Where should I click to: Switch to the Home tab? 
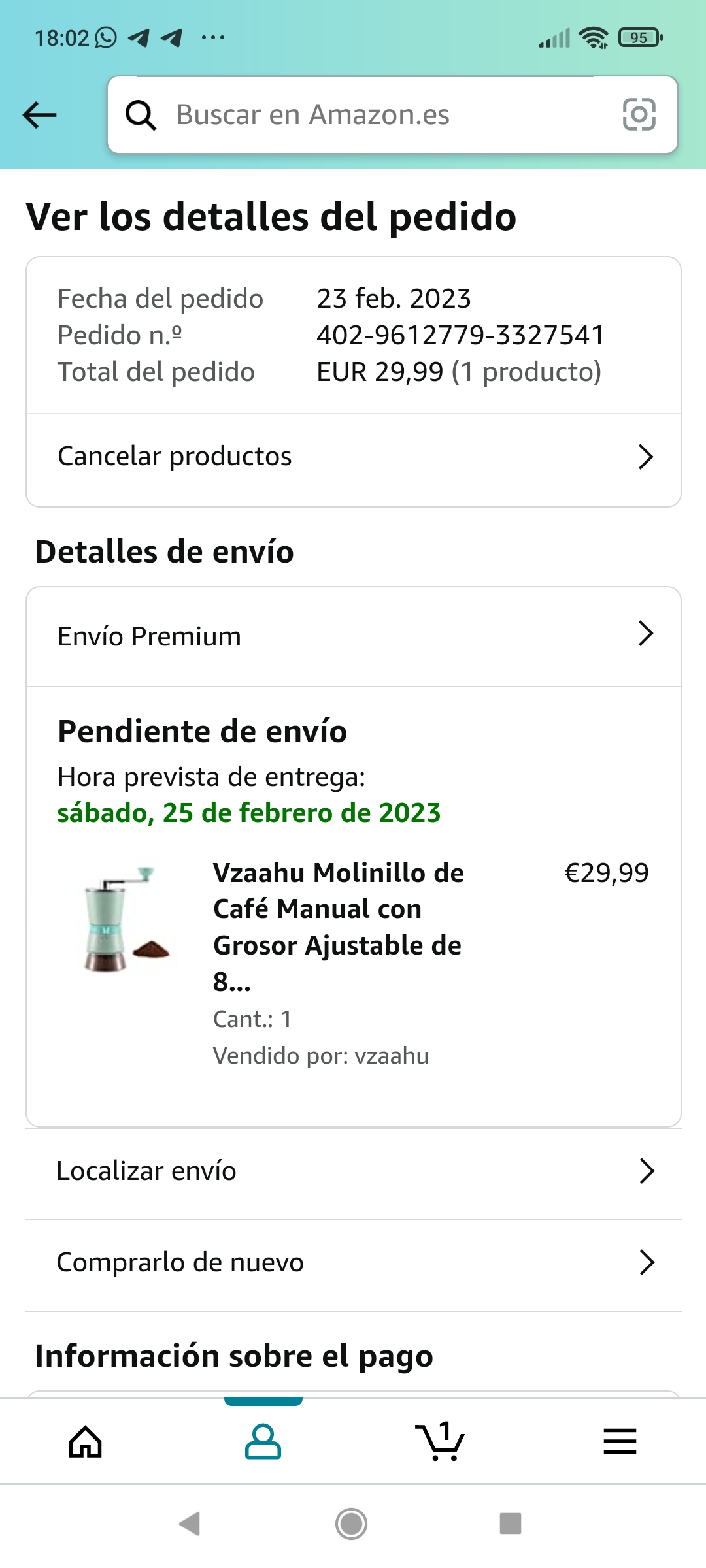pyautogui.click(x=86, y=1441)
